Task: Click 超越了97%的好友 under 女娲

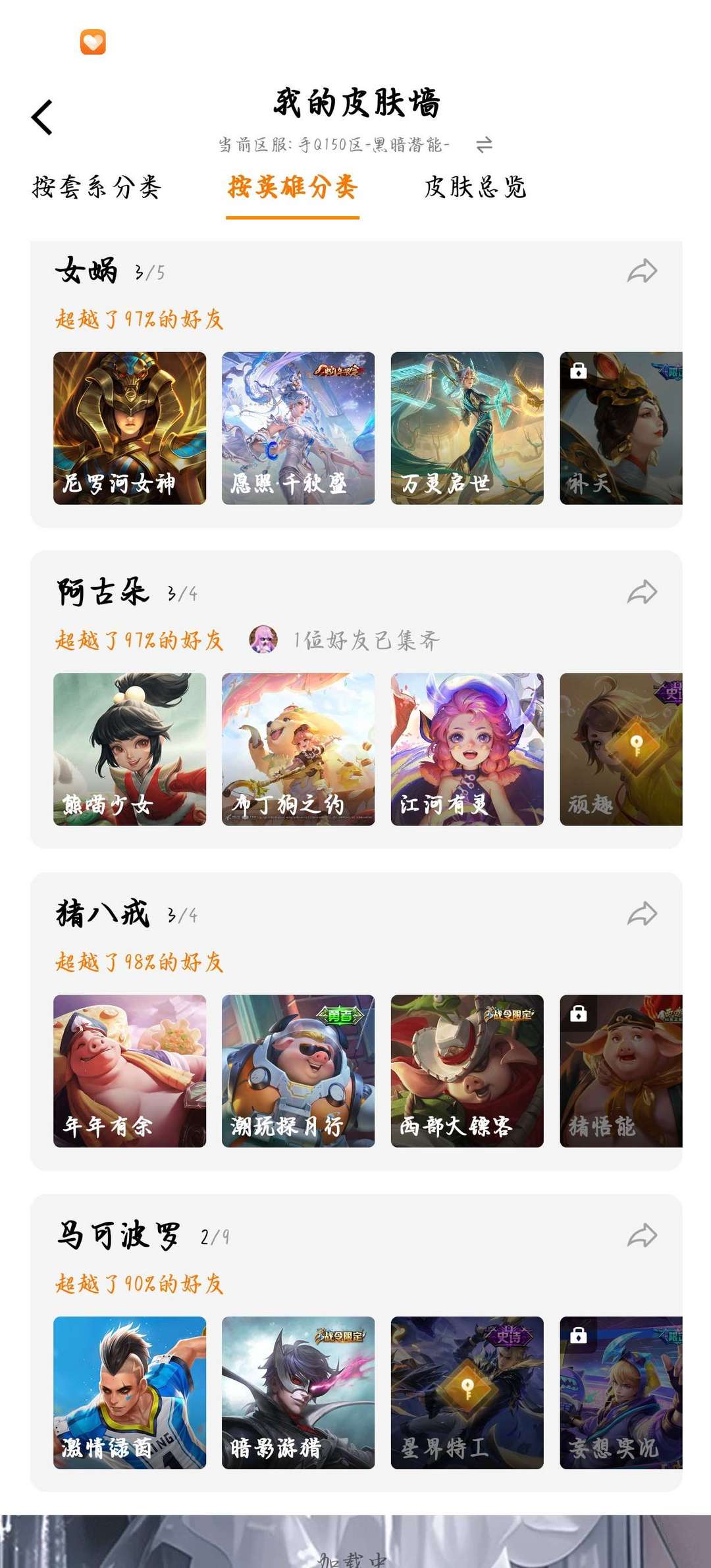Action: 140,319
